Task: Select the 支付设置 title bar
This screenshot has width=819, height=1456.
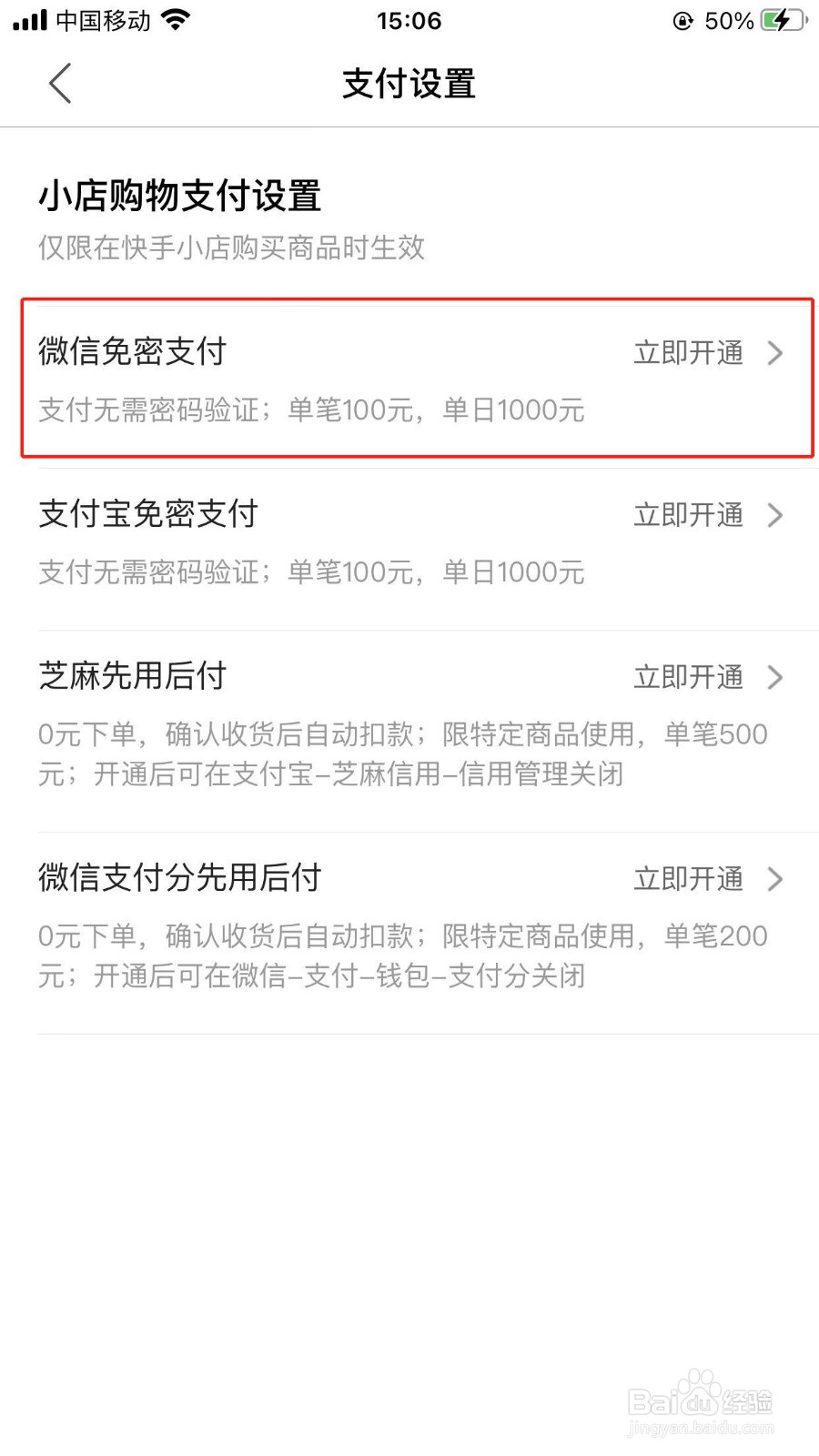Action: point(409,84)
